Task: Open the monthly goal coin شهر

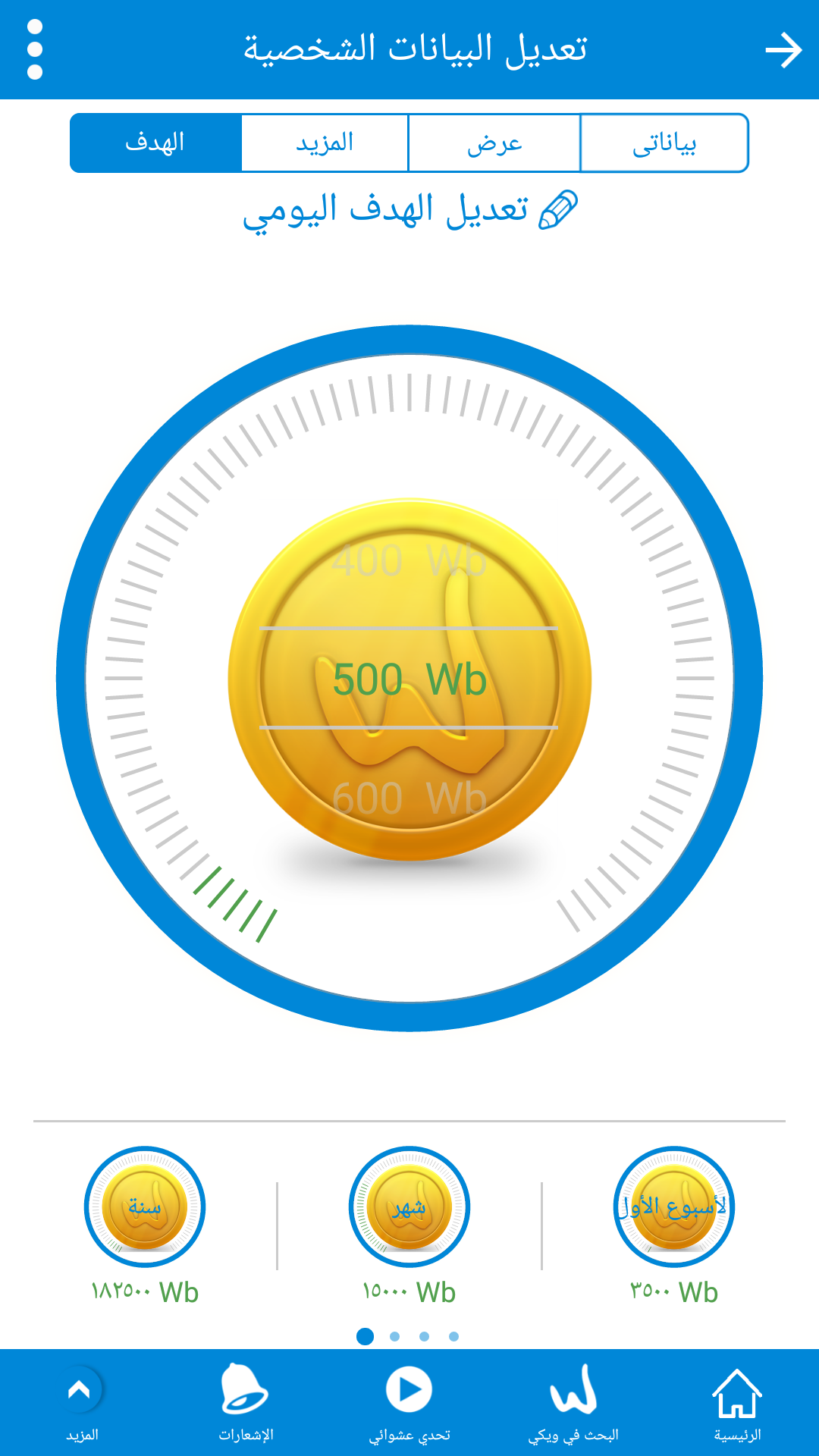Action: pyautogui.click(x=409, y=1207)
